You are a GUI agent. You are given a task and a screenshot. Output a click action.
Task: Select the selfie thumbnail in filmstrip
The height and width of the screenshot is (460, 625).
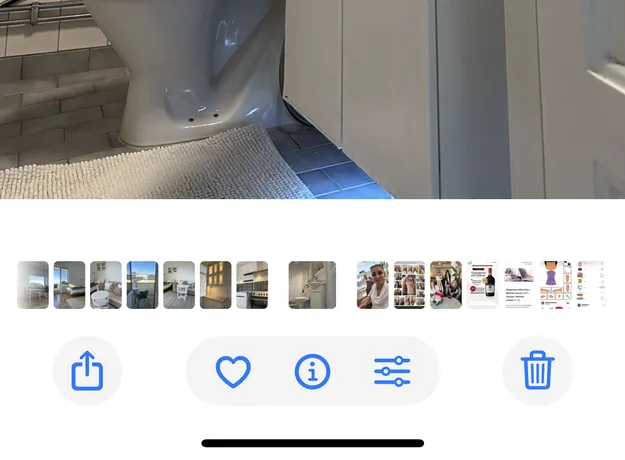pos(373,285)
